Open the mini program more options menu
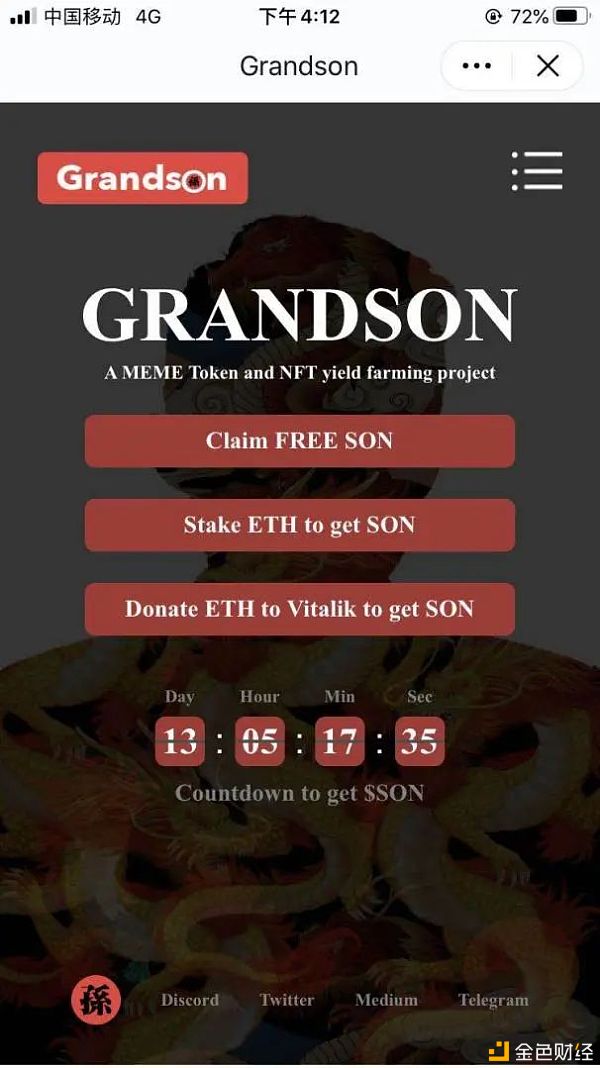The width and height of the screenshot is (600, 1068). (477, 66)
